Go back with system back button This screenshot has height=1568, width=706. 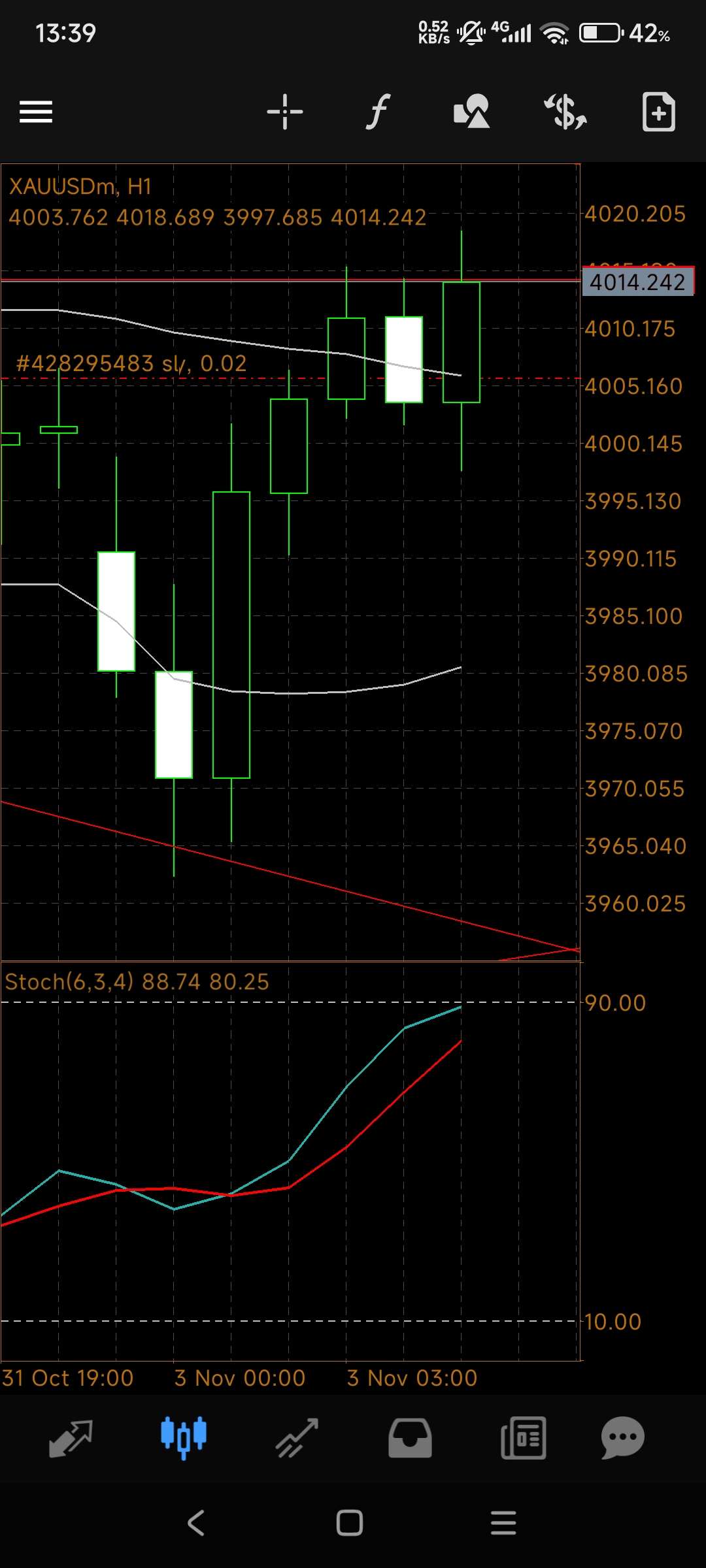[196, 1523]
